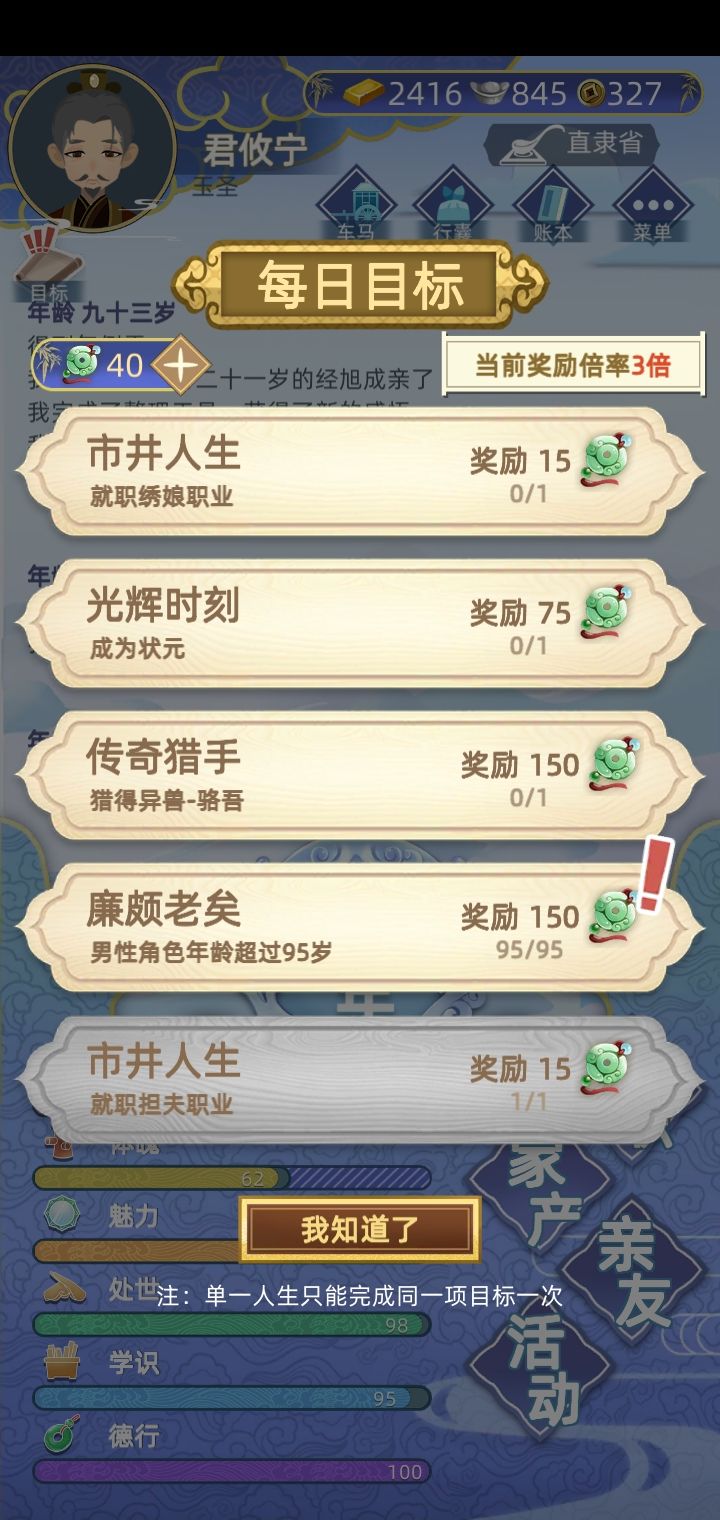This screenshot has width=720, height=1520.
Task: Click the 当前奖励倍率3倍 banner
Action: 575,364
